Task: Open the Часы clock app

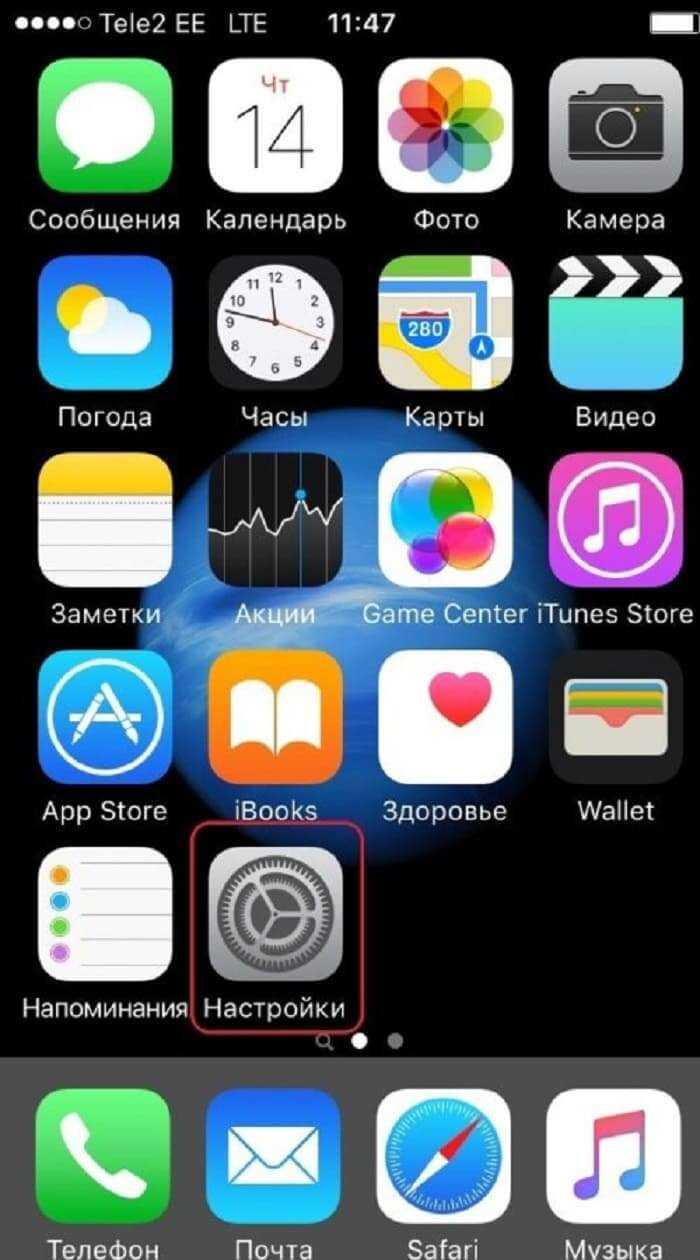Action: click(x=275, y=322)
